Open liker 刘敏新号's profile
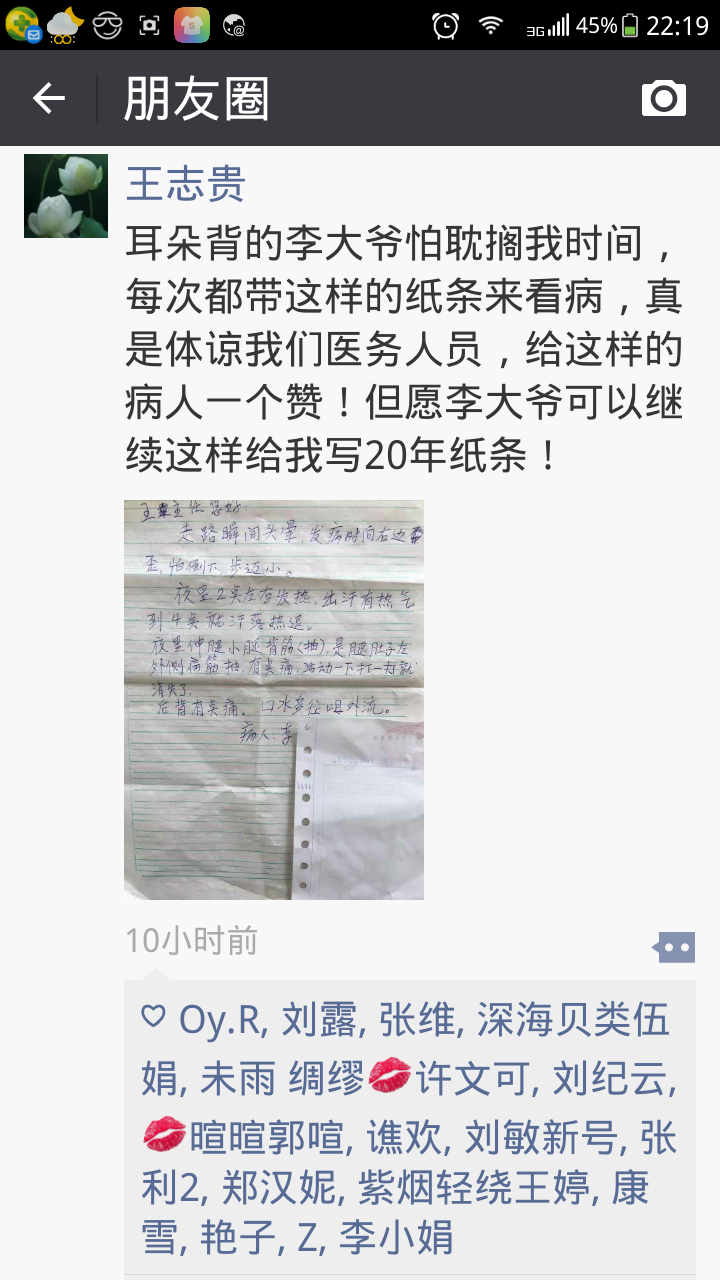 540,1137
